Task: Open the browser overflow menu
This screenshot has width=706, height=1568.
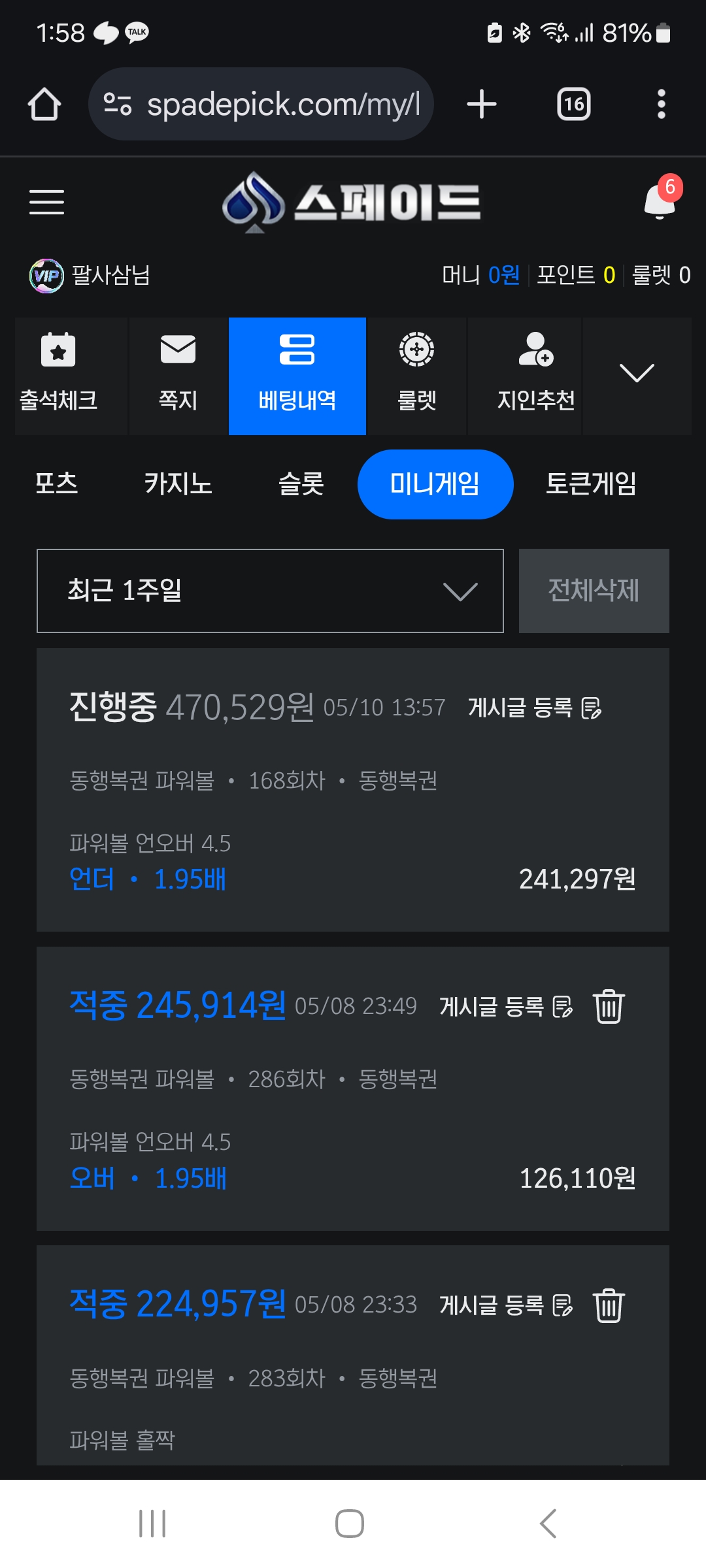Action: tap(661, 105)
